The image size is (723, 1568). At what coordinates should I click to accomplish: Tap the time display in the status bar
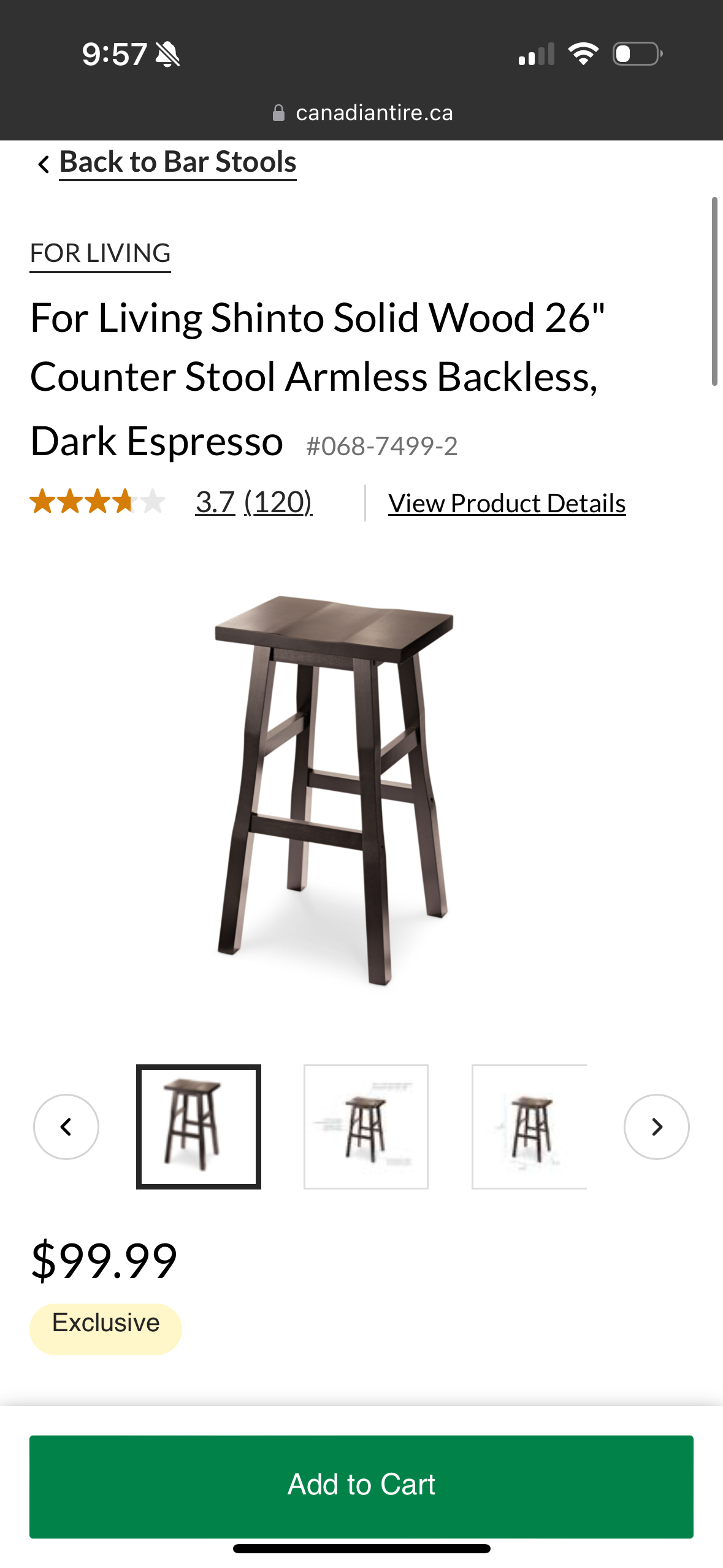113,54
